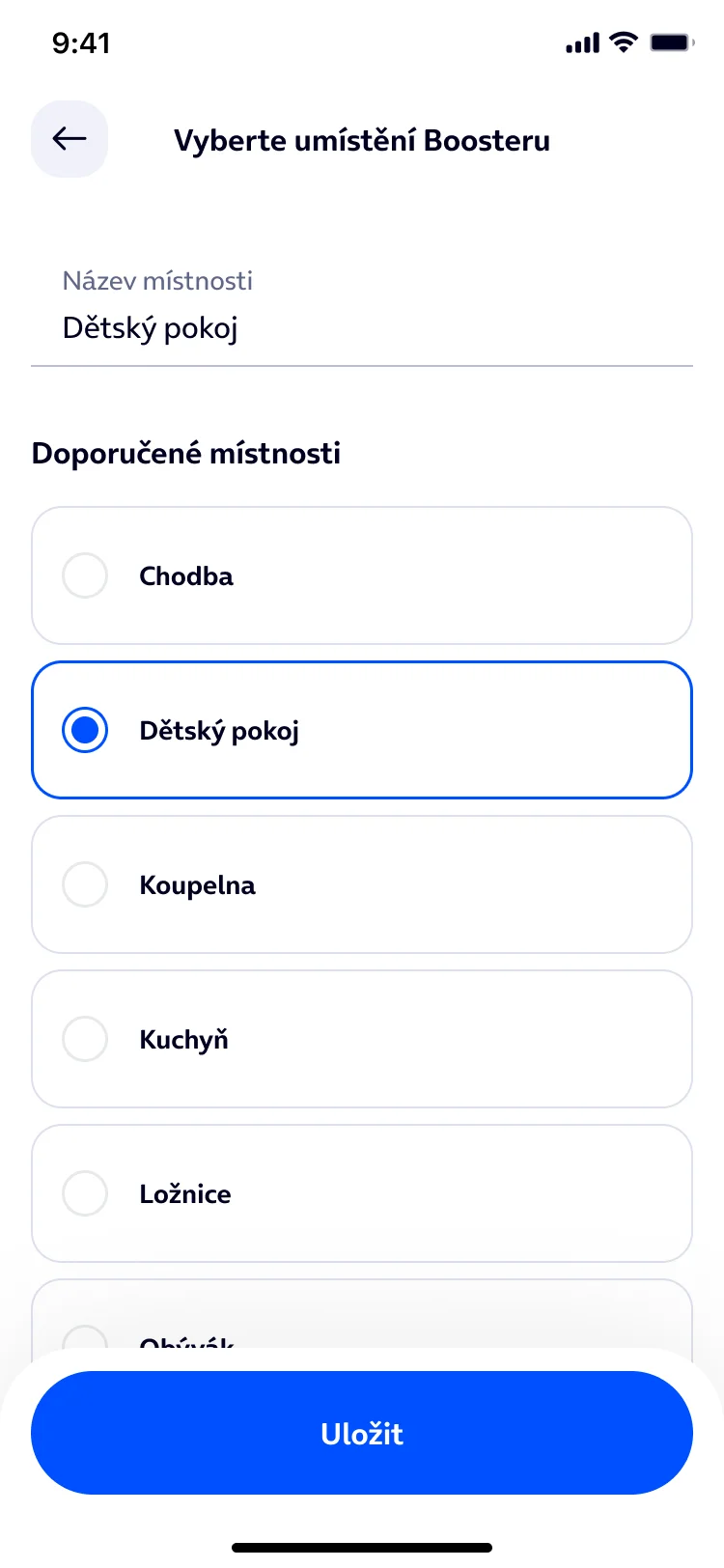Screen dimensions: 724x1568
Task: Select the Kuchyň radio button
Action: point(85,1039)
